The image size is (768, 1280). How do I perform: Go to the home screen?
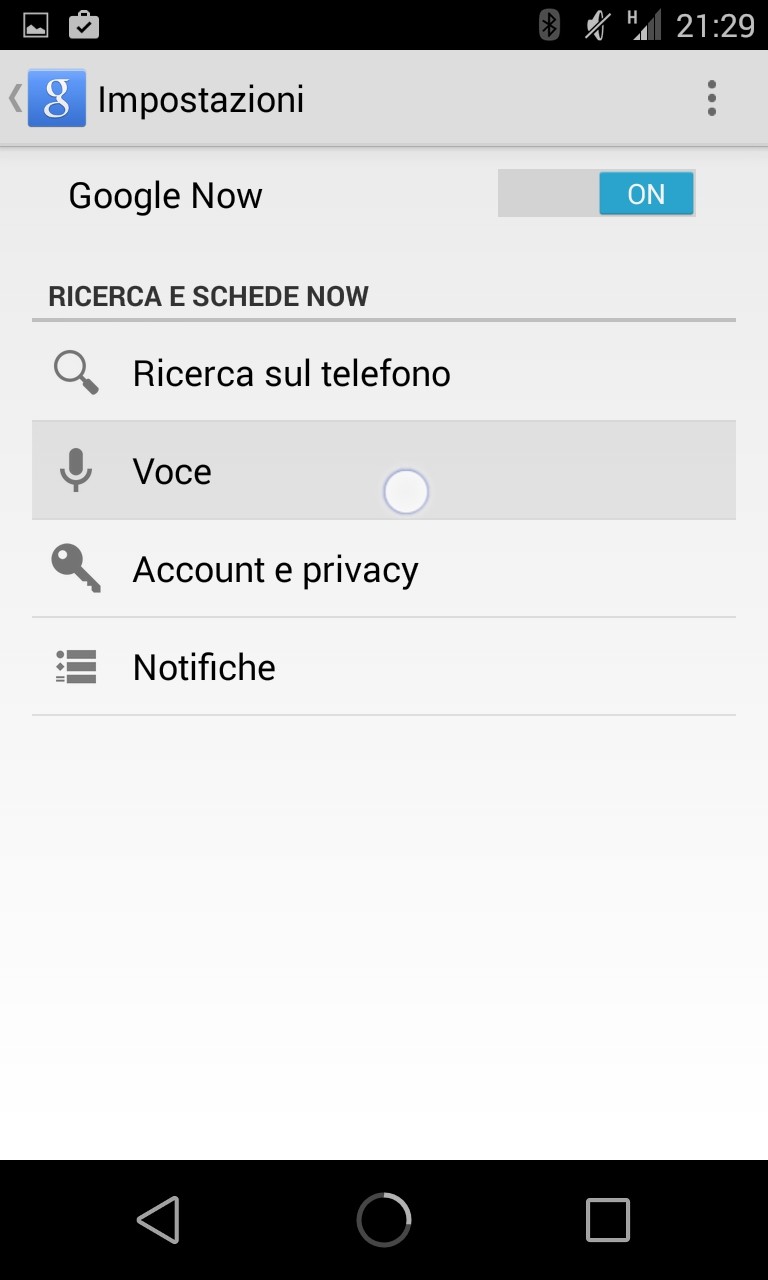tap(384, 1220)
